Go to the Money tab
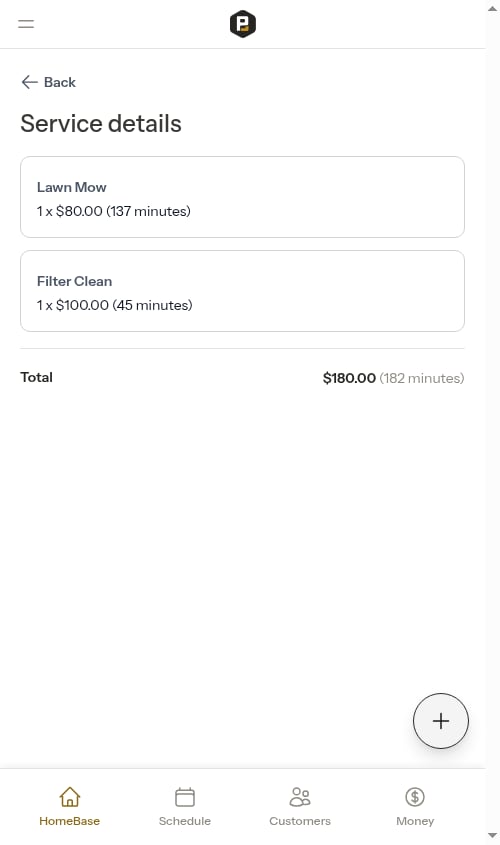This screenshot has width=500, height=845. click(415, 807)
